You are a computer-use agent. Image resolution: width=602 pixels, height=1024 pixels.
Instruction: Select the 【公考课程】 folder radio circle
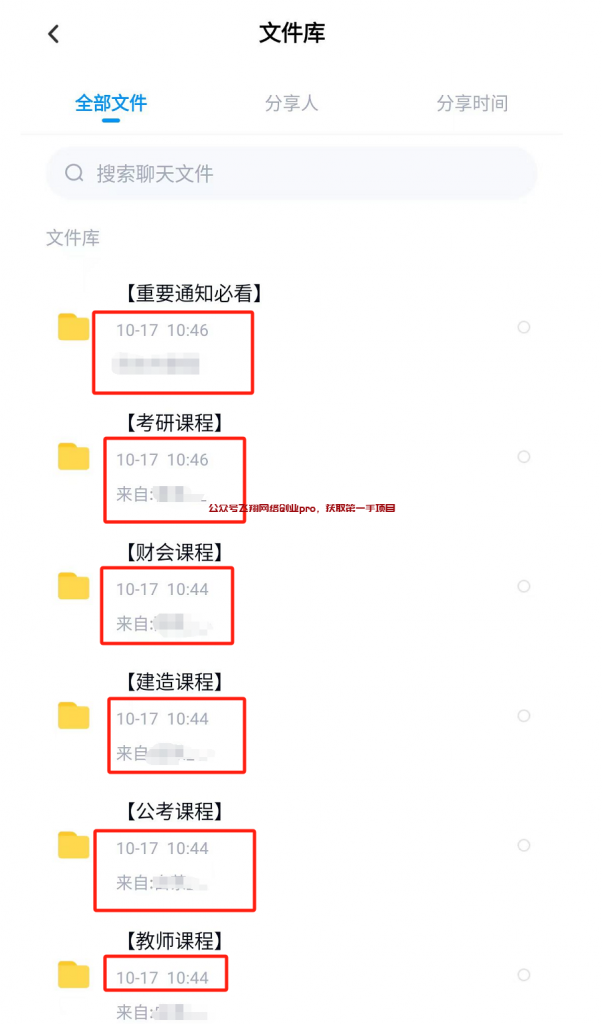[523, 845]
